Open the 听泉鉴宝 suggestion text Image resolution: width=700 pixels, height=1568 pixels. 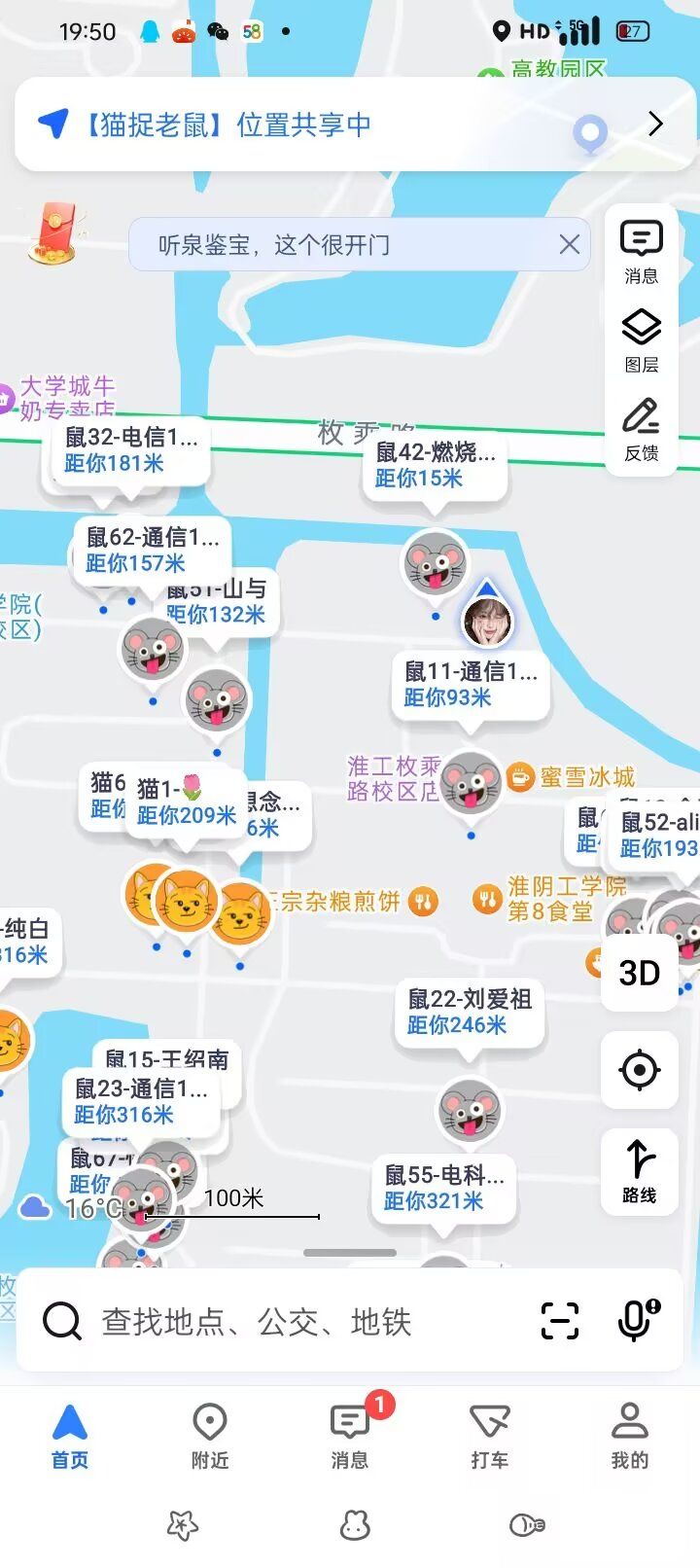pos(274,245)
